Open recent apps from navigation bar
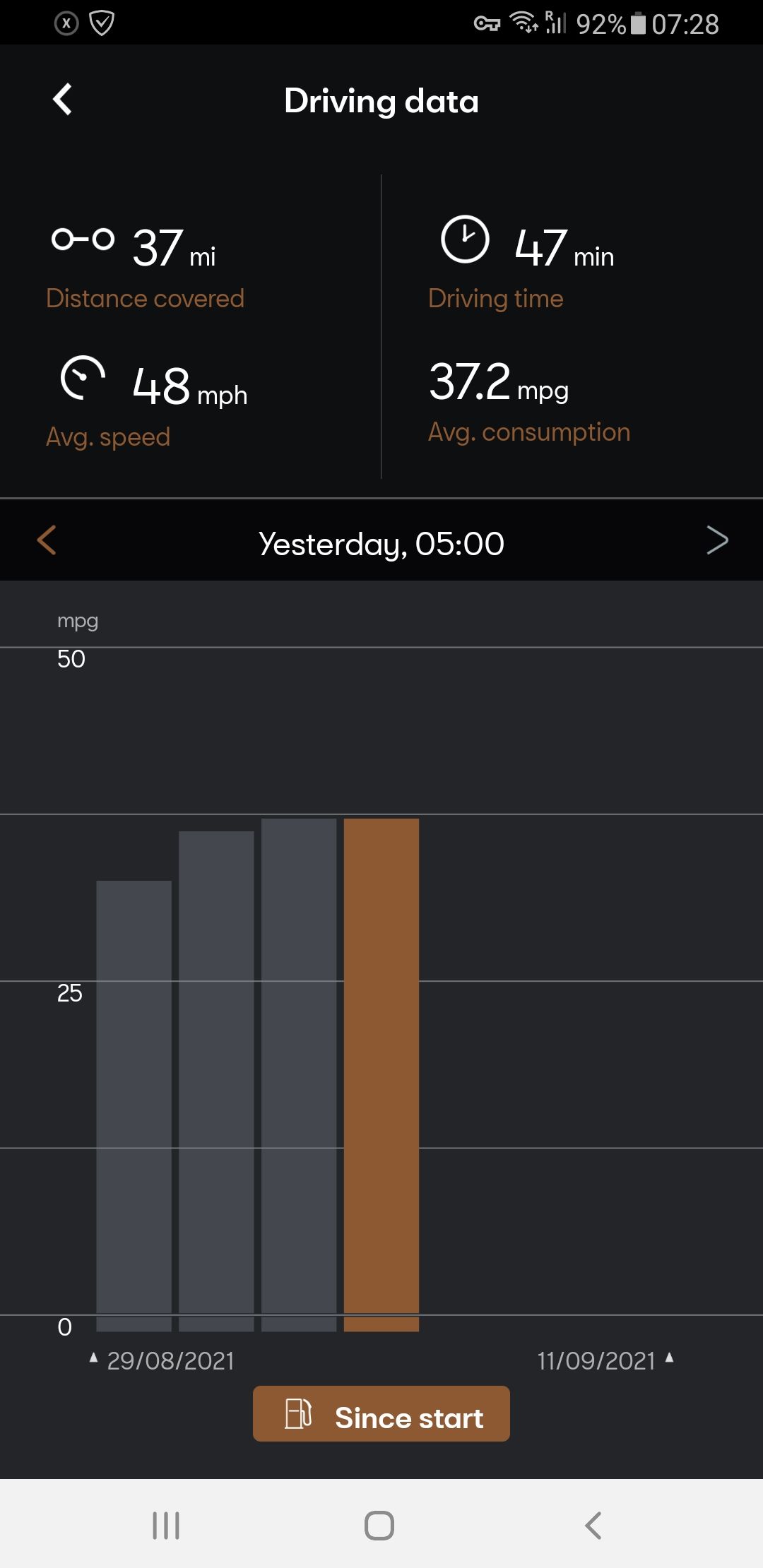The height and width of the screenshot is (1568, 763). (x=166, y=1525)
